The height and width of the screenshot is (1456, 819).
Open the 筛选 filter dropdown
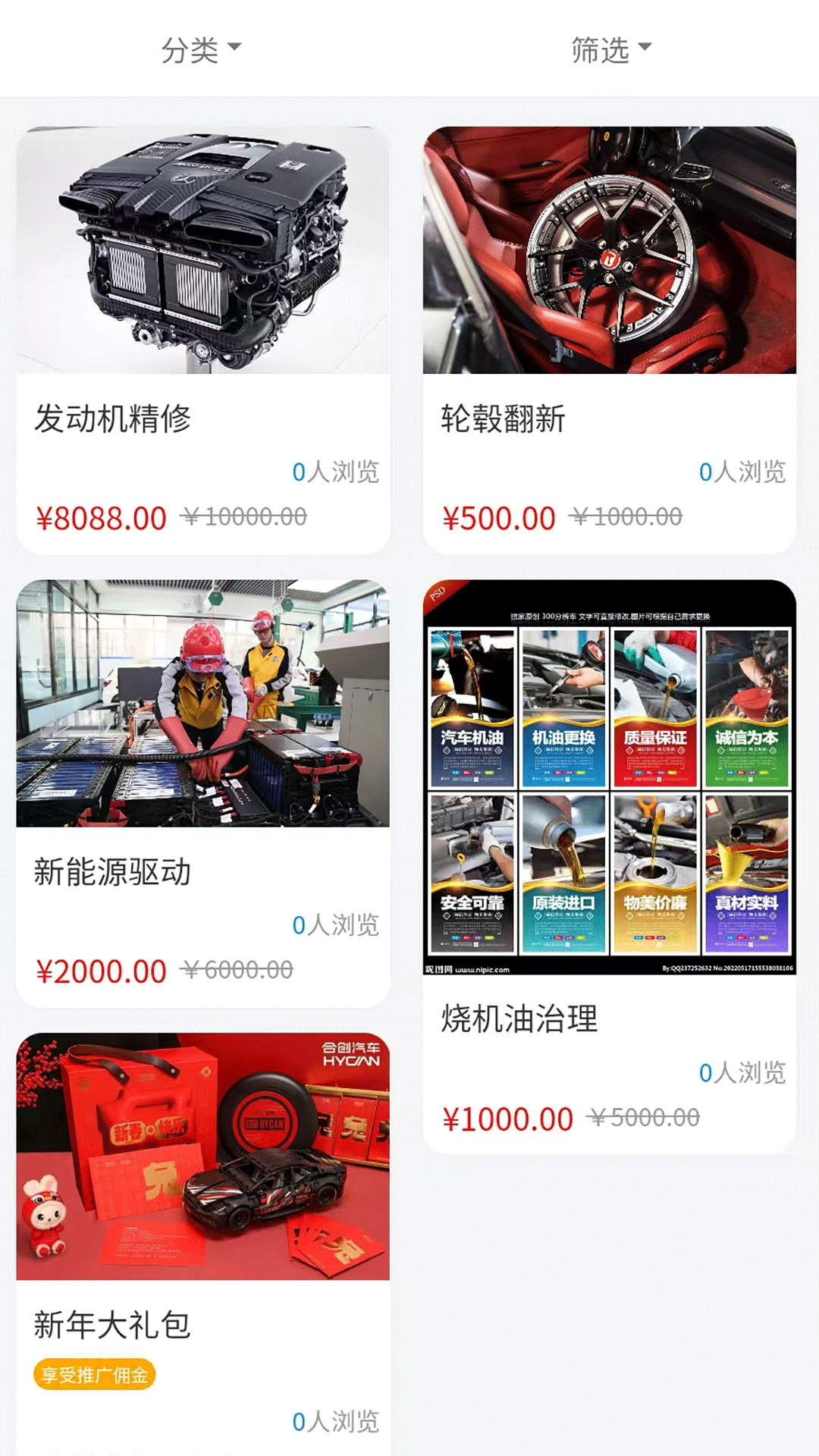click(x=610, y=49)
